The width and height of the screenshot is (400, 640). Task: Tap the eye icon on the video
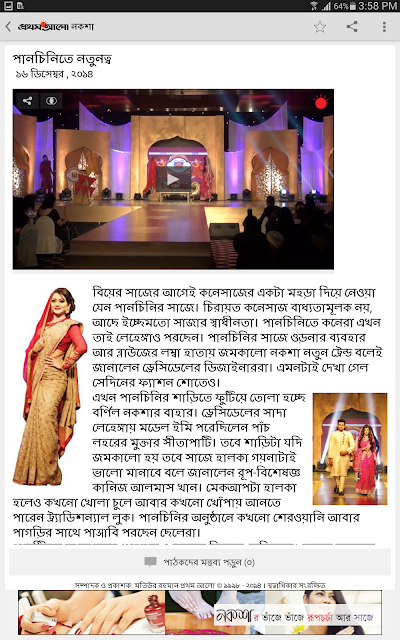pyautogui.click(x=51, y=101)
